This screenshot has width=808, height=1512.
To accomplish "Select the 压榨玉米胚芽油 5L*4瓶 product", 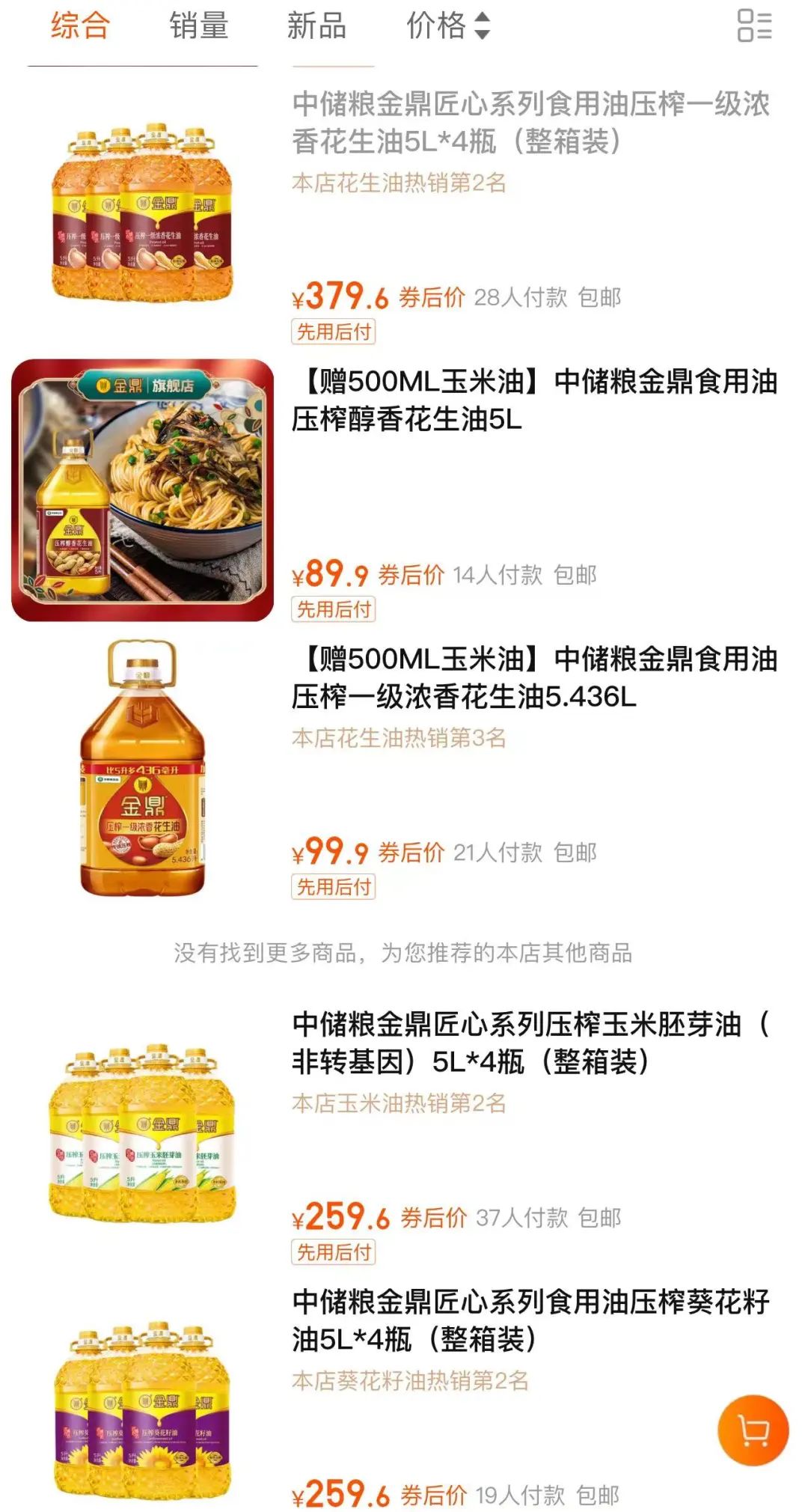I will (x=530, y=1043).
